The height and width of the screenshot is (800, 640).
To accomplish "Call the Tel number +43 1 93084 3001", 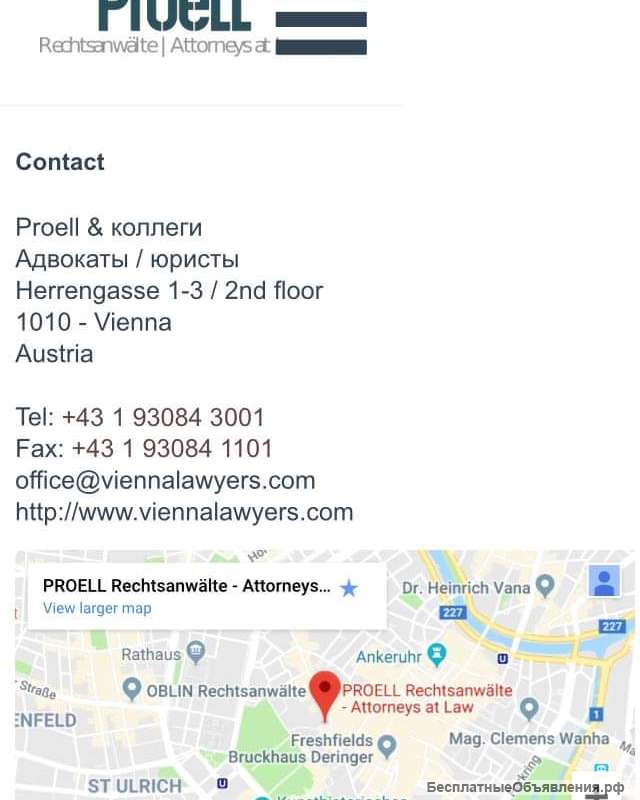I will [163, 417].
